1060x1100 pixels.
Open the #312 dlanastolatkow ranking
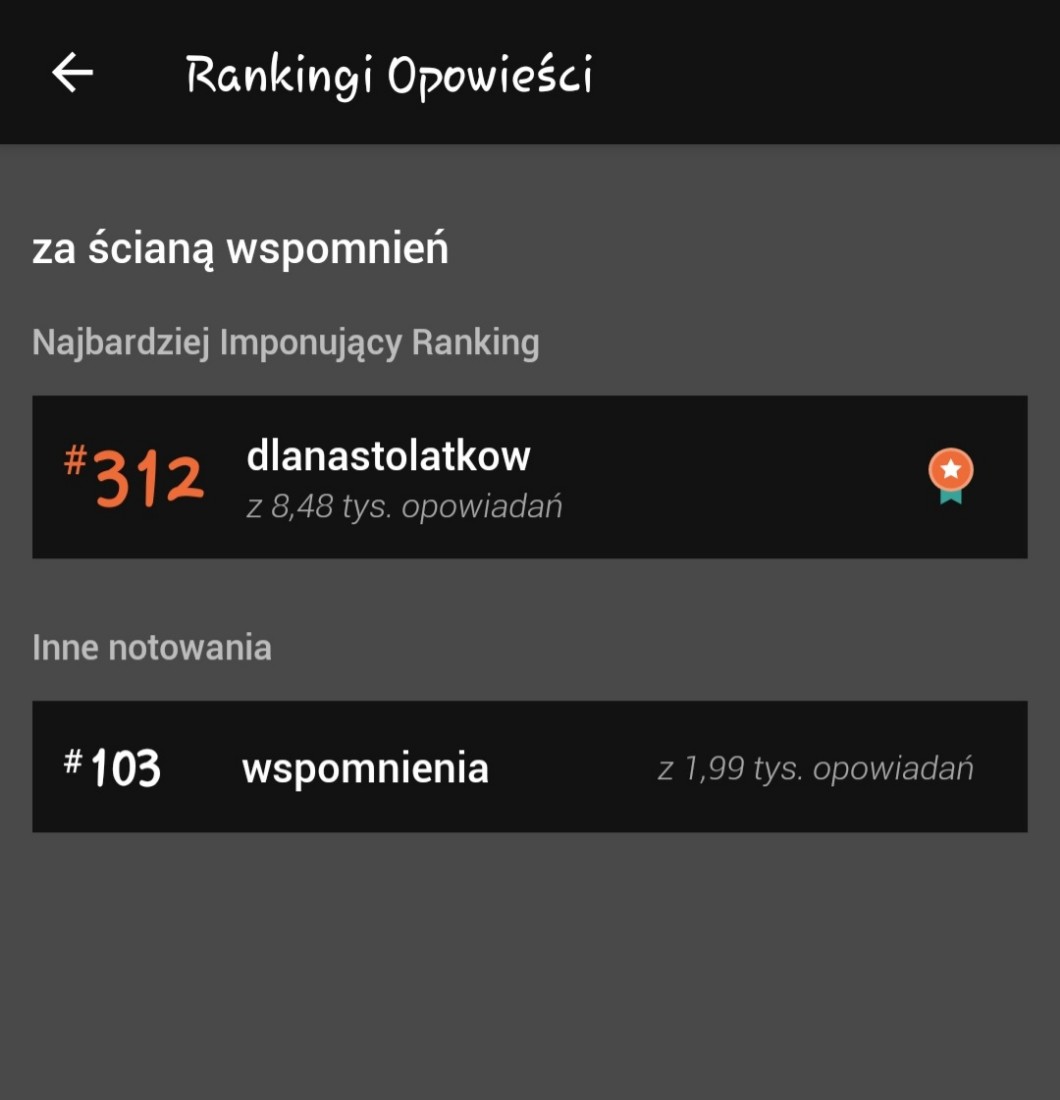529,477
